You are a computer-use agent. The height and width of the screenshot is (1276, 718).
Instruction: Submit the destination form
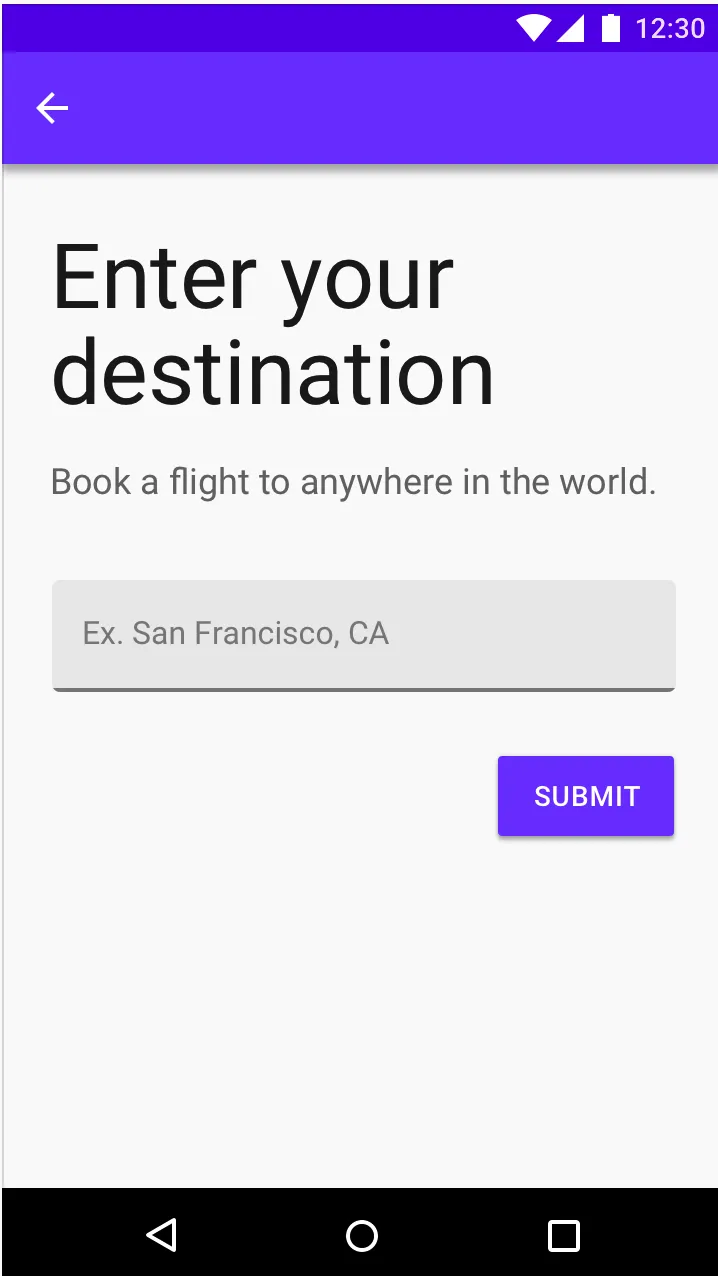click(x=586, y=796)
